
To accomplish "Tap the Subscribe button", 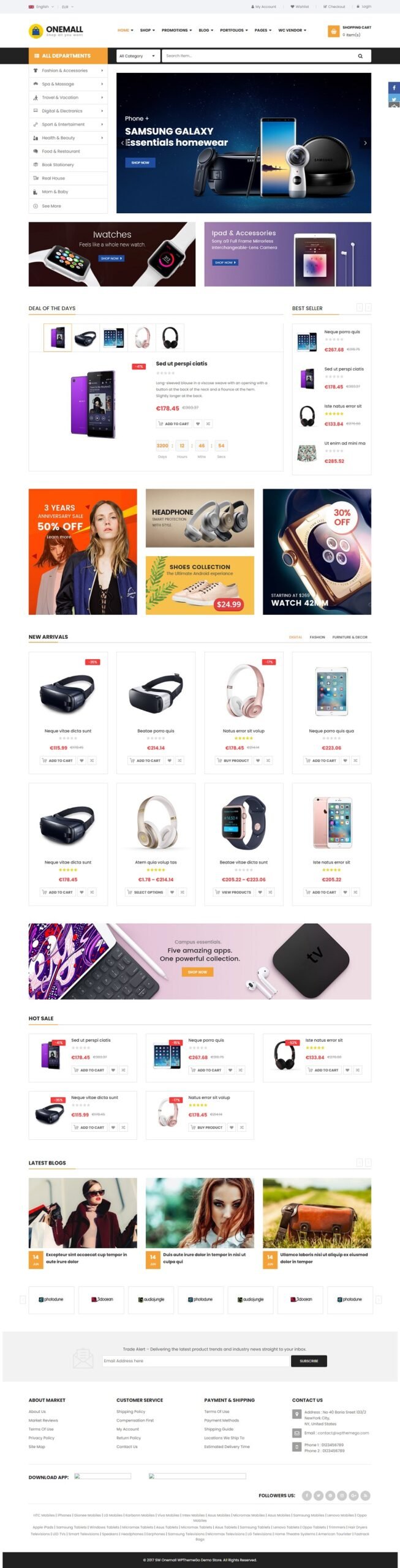I will click(309, 1360).
